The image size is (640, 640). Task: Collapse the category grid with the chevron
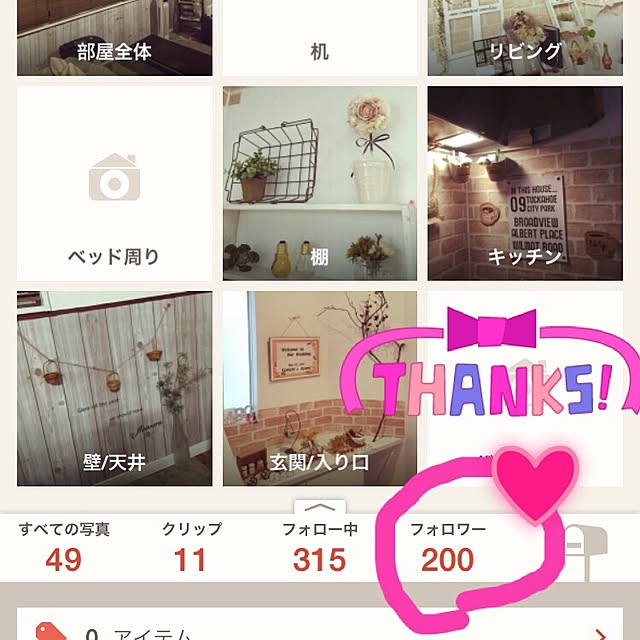click(322, 506)
